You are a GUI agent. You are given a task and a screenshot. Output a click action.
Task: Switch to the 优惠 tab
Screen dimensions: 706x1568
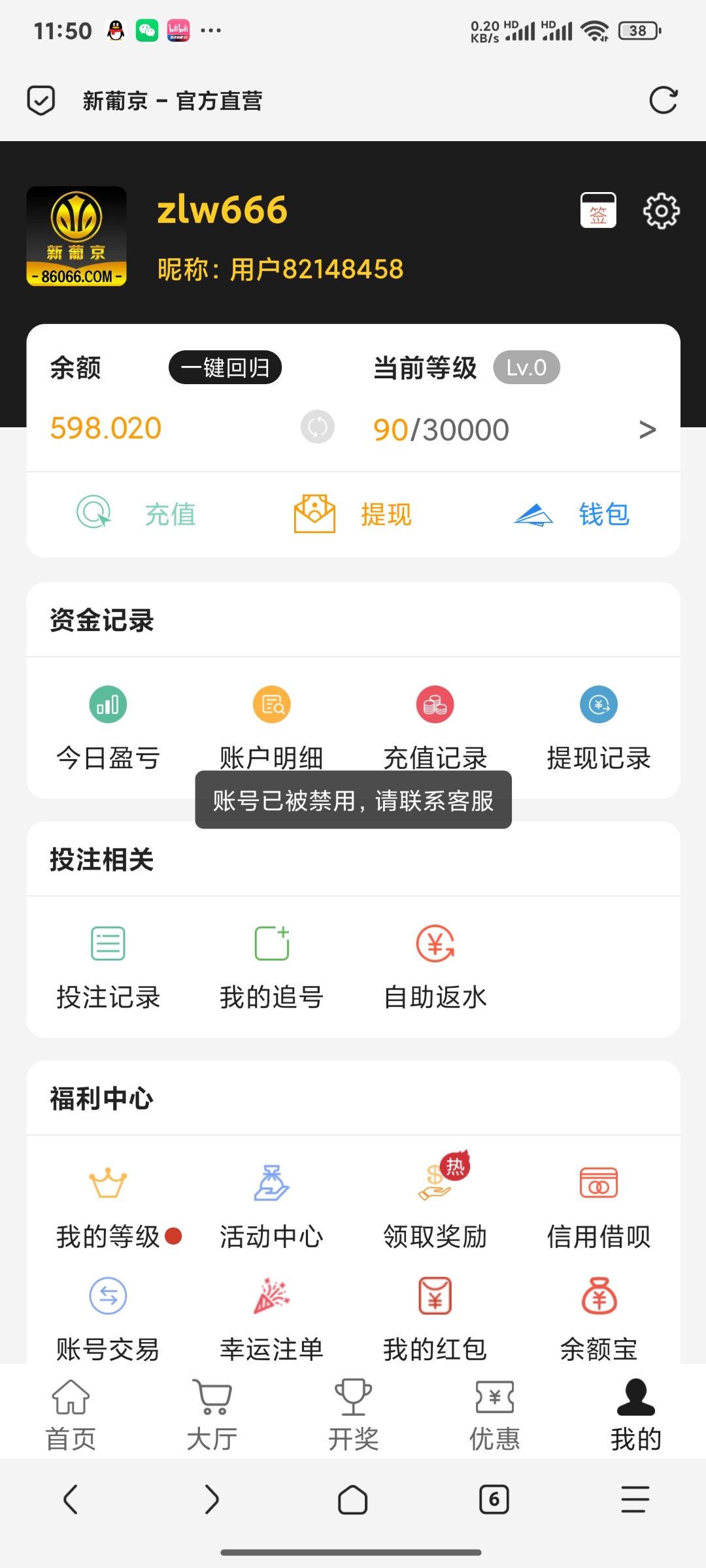[x=495, y=1414]
